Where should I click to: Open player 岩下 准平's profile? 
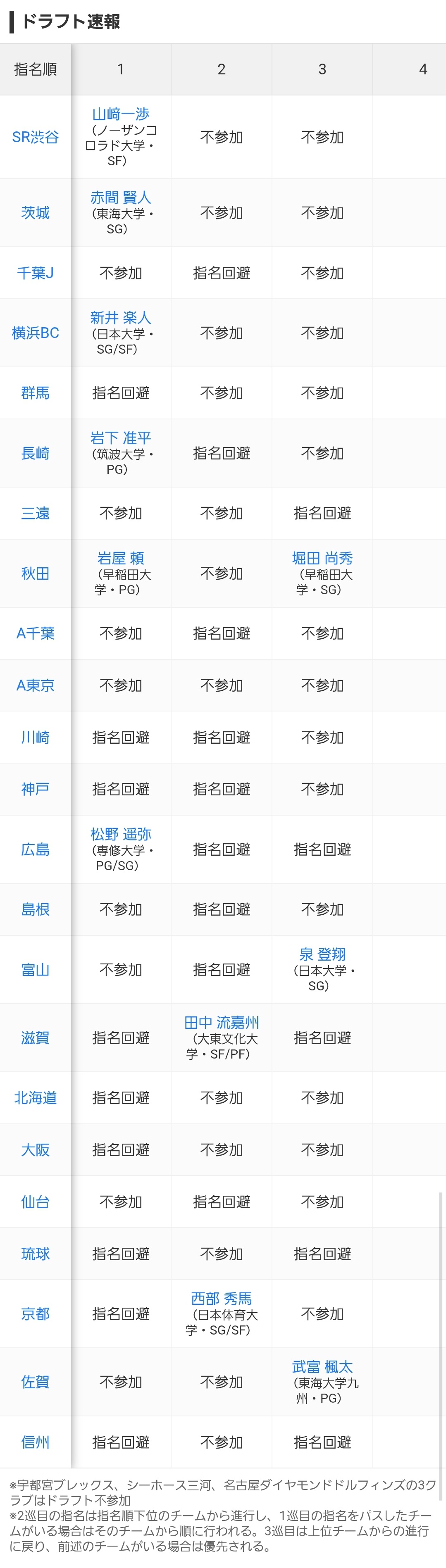tap(121, 438)
